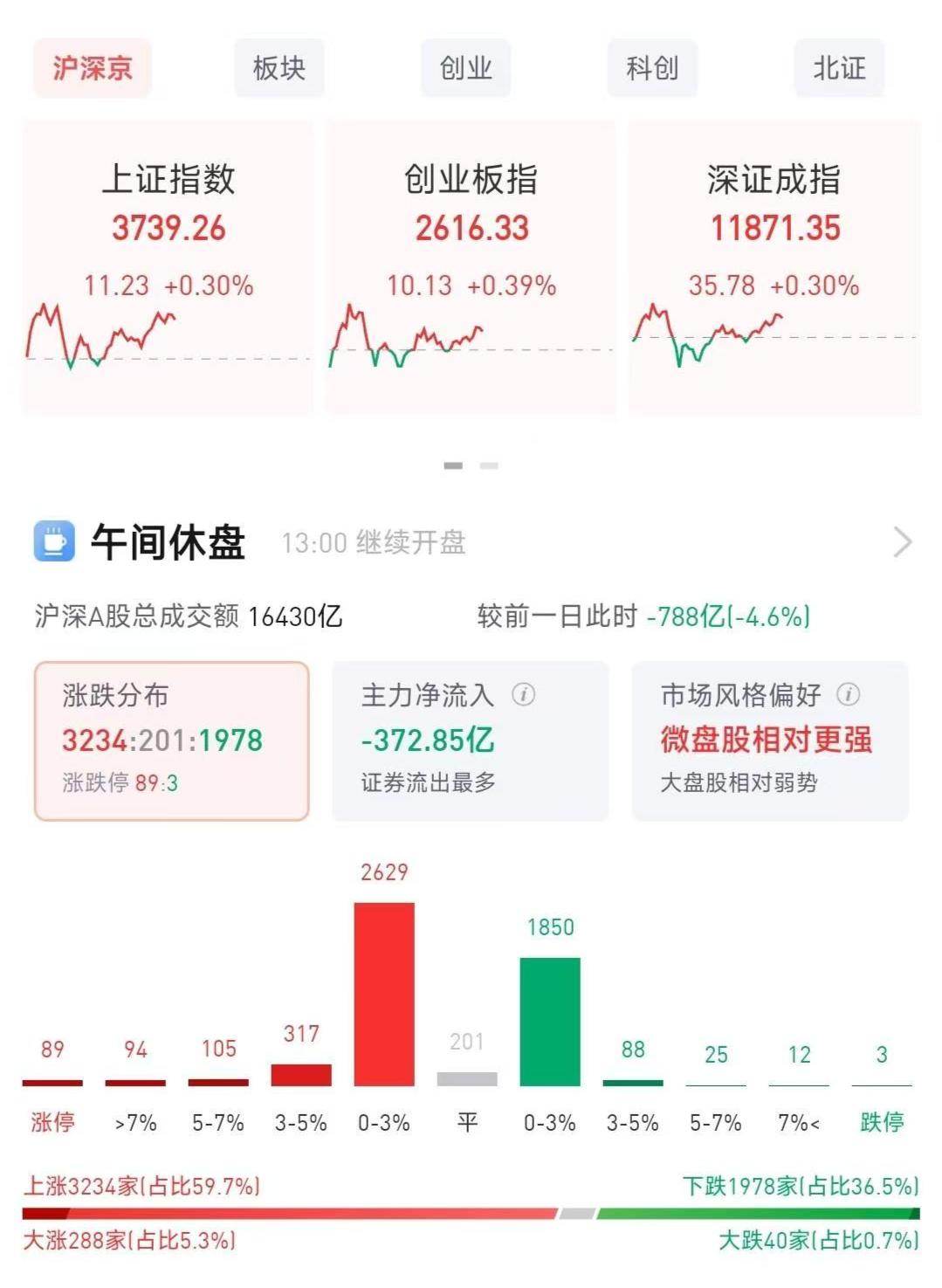This screenshot has height=1288, width=942.
Task: Select the 涨跌分布 card
Action: coord(172,740)
